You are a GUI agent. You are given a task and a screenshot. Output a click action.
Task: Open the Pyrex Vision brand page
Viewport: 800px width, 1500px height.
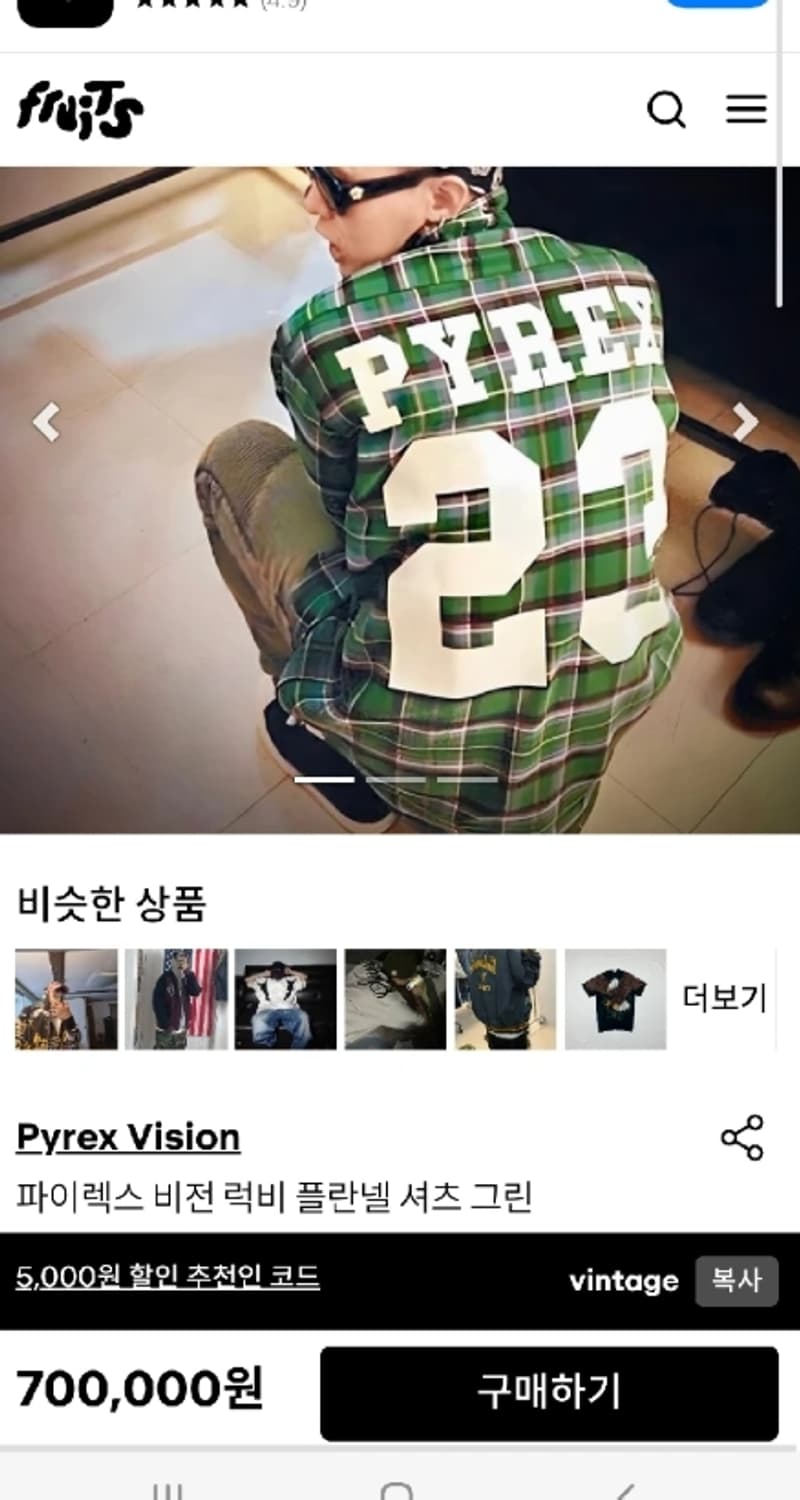coord(127,1136)
